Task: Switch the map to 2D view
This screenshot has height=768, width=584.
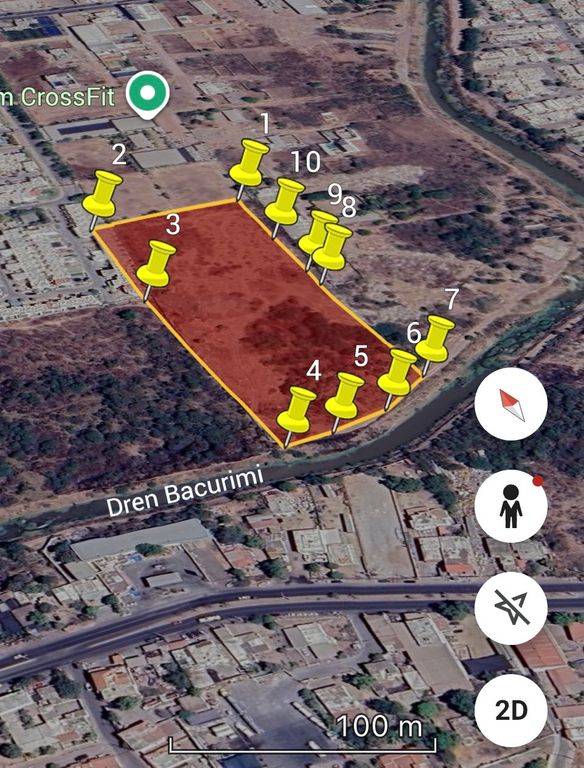Action: pyautogui.click(x=511, y=711)
